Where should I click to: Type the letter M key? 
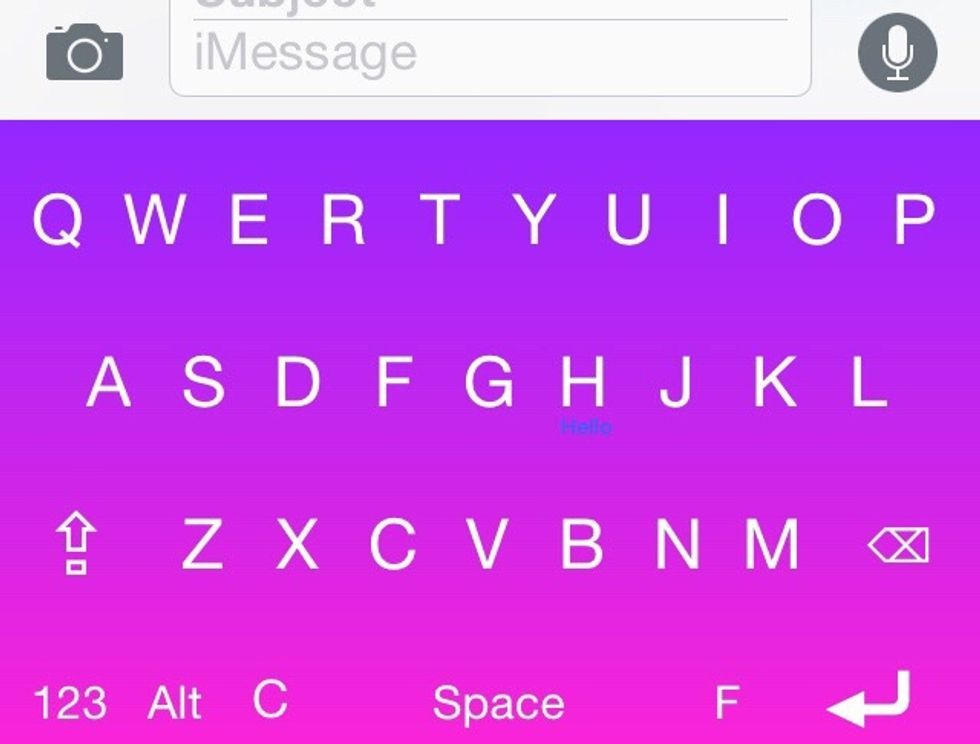click(x=772, y=545)
